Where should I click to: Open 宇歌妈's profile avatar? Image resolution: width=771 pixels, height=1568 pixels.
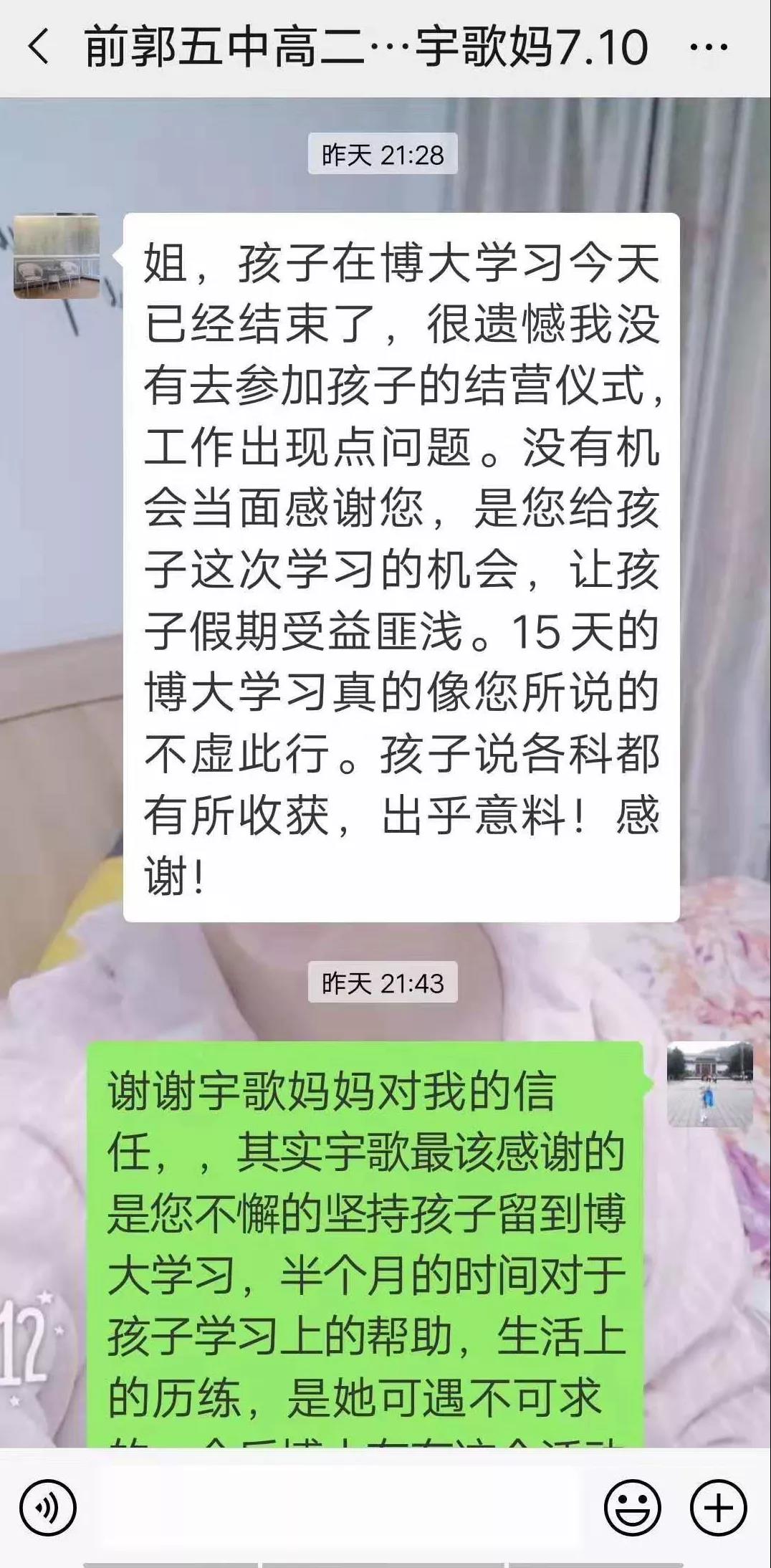click(57, 256)
